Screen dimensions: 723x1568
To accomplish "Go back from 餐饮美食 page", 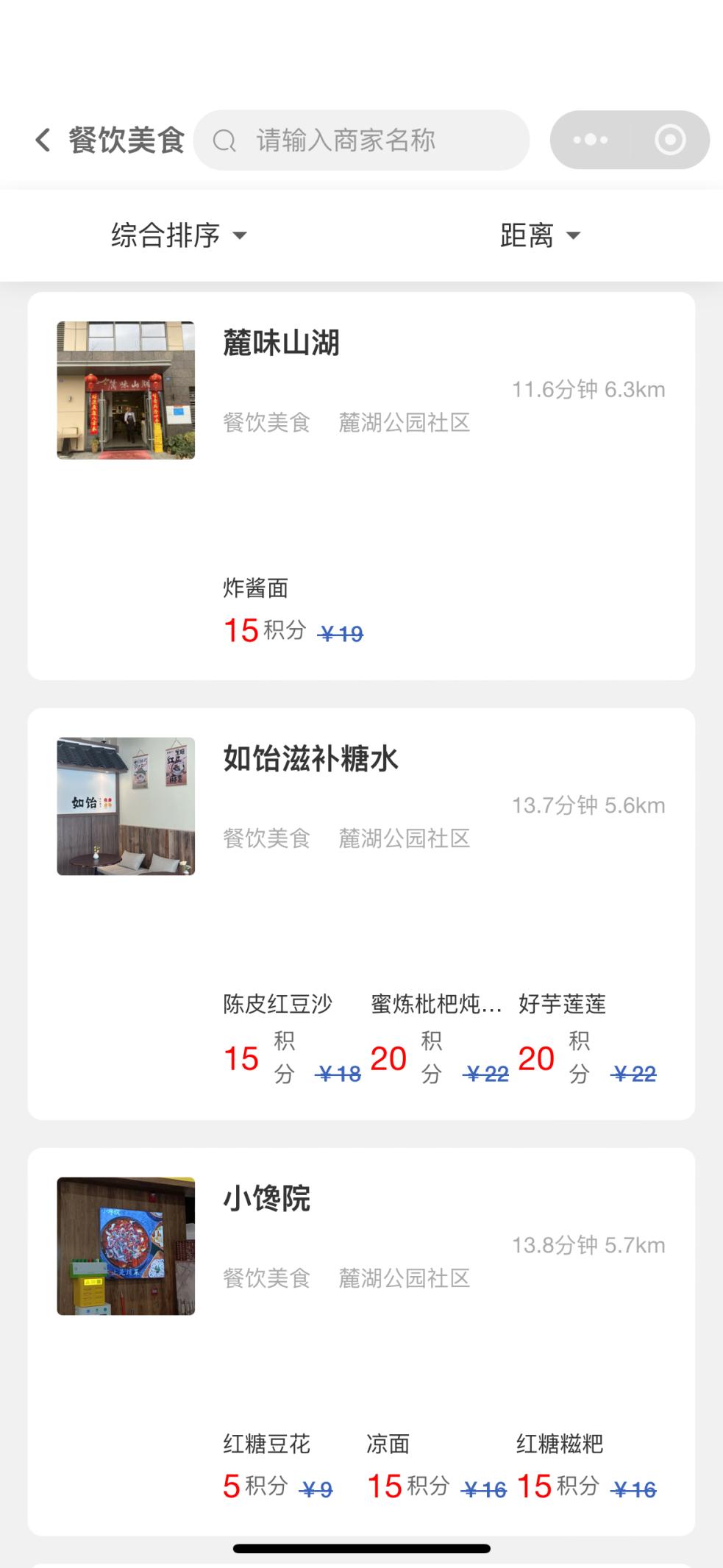I will pyautogui.click(x=43, y=140).
